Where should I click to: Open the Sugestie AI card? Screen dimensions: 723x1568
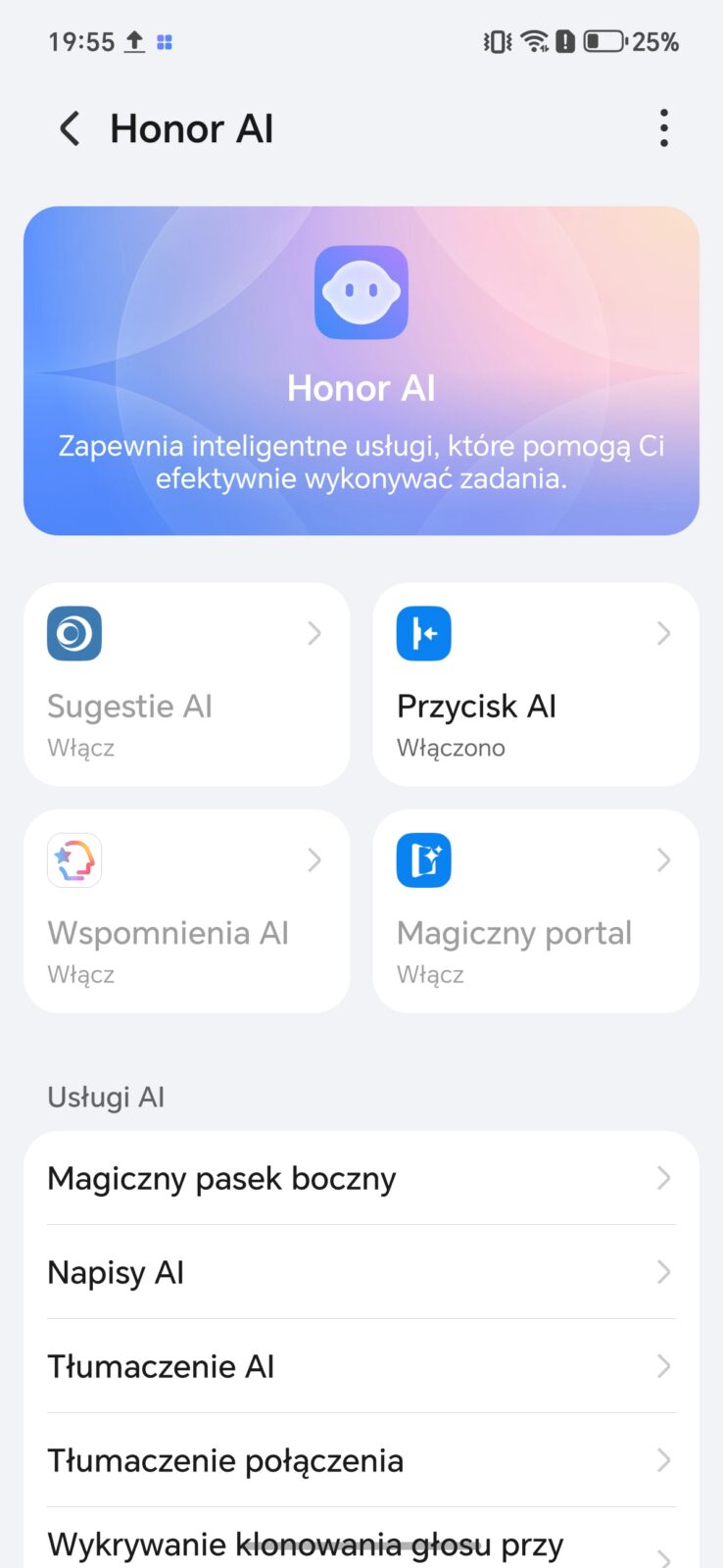point(186,684)
